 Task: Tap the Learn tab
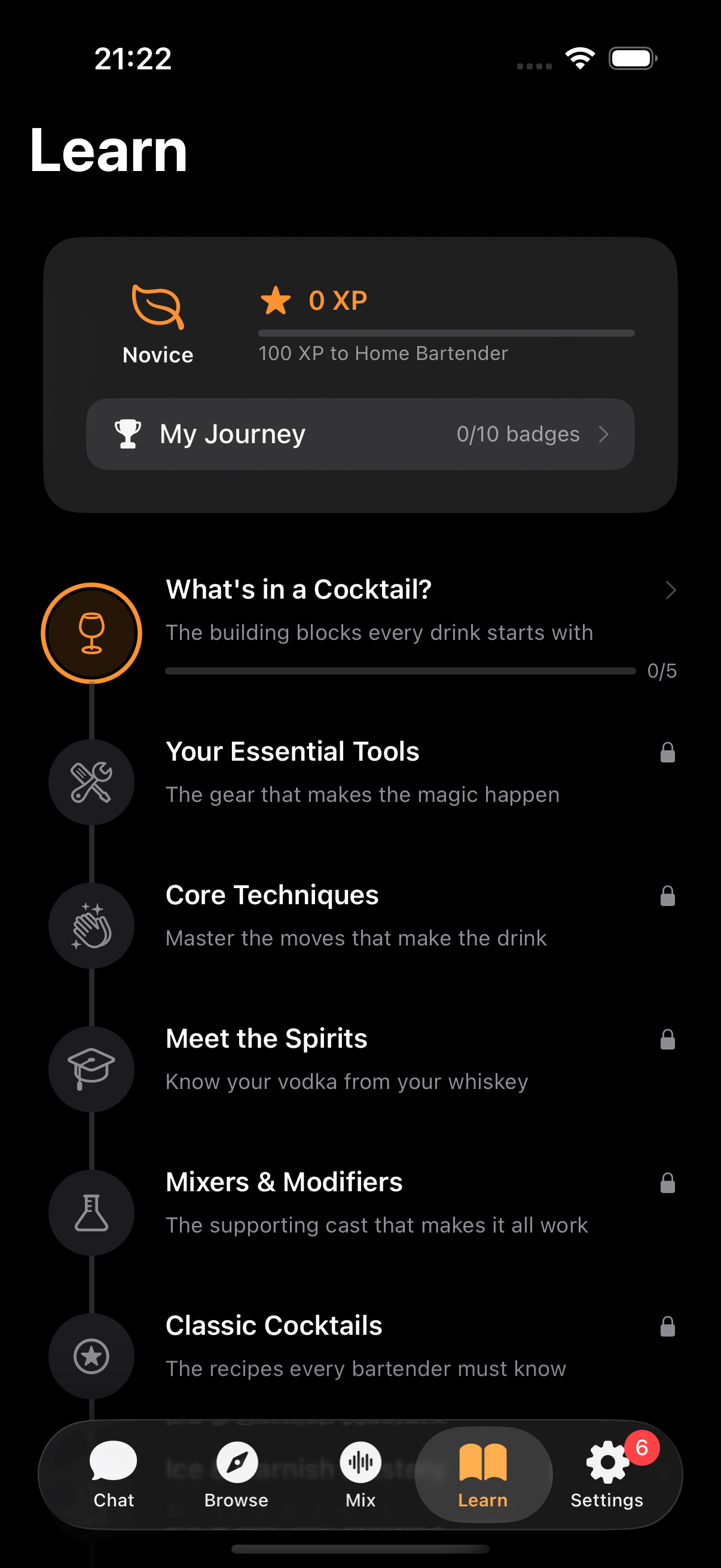483,1474
